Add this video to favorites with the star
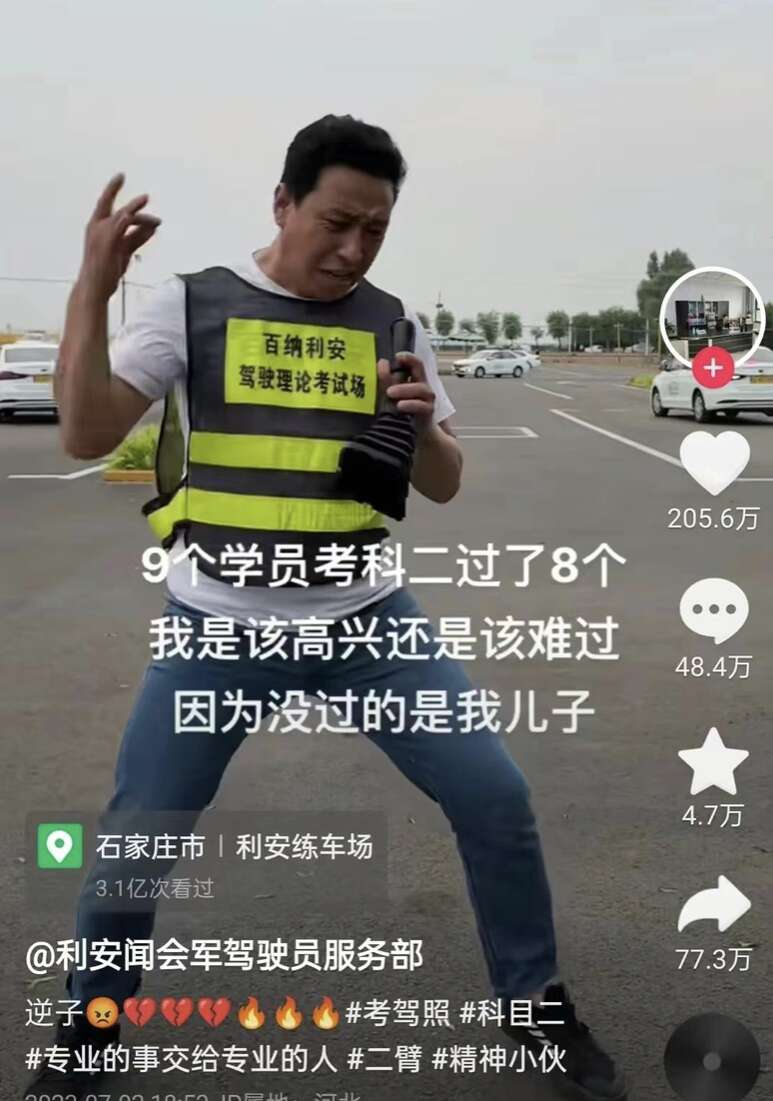This screenshot has height=1101, width=773. [713, 761]
